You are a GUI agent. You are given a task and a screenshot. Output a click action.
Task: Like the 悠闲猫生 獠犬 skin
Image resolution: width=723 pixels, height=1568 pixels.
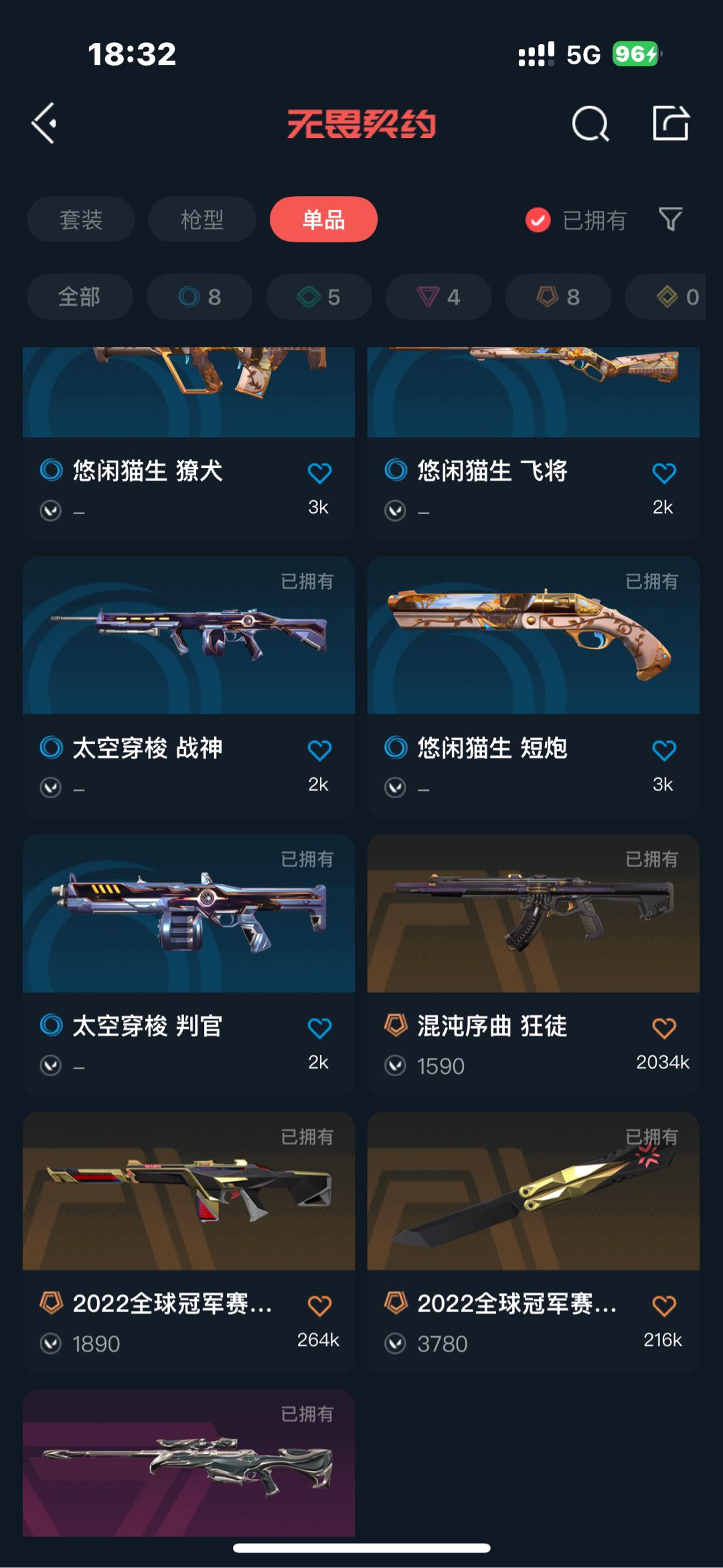click(319, 473)
